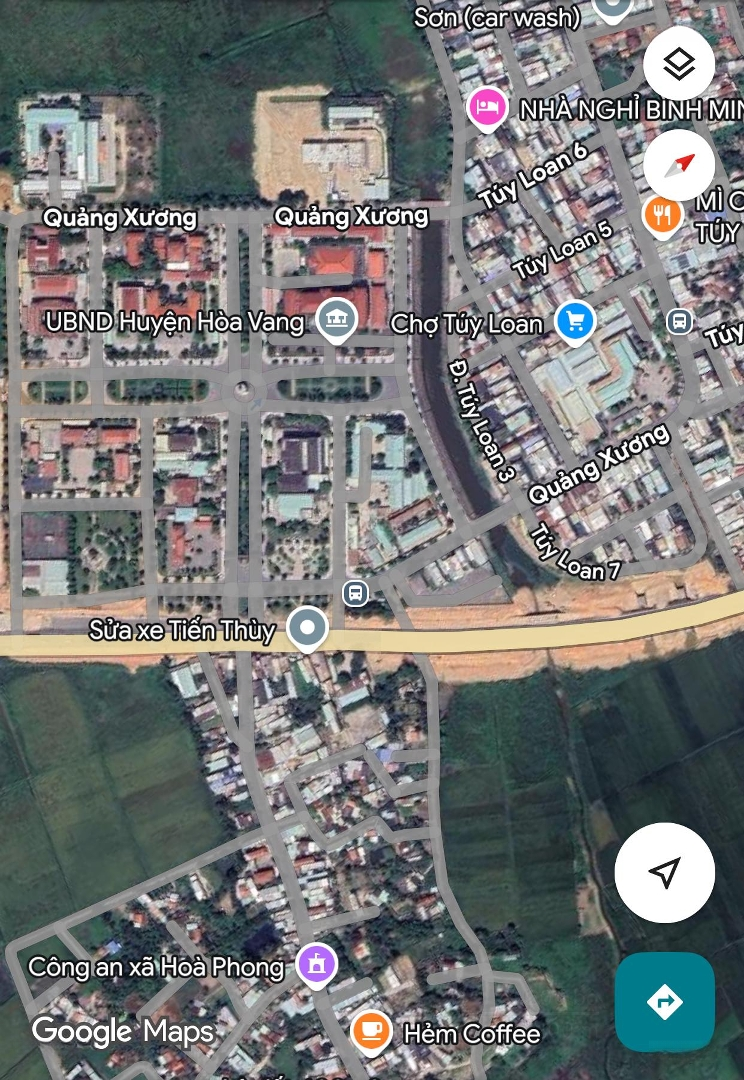Image resolution: width=744 pixels, height=1080 pixels.
Task: Select the Nhà Nghỉ Bình Minh lodging pin
Action: click(x=487, y=108)
